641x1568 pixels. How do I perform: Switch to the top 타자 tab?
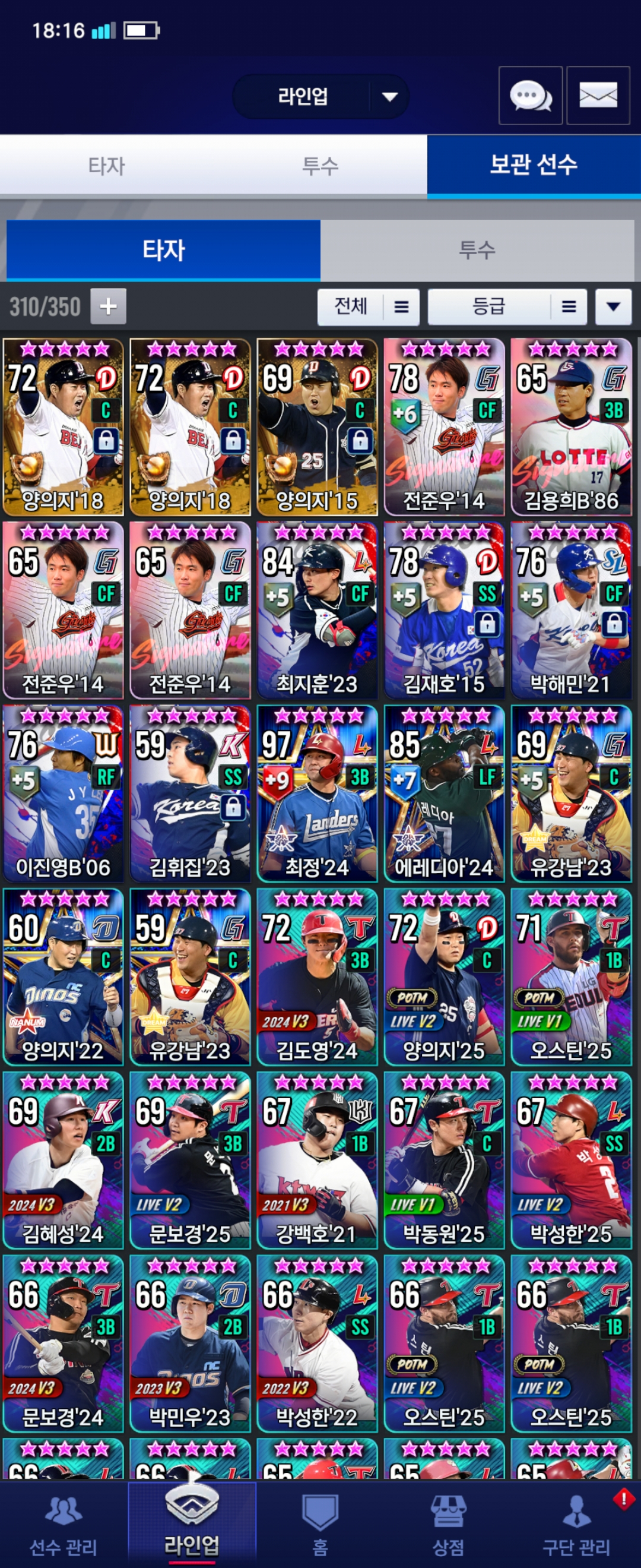106,166
